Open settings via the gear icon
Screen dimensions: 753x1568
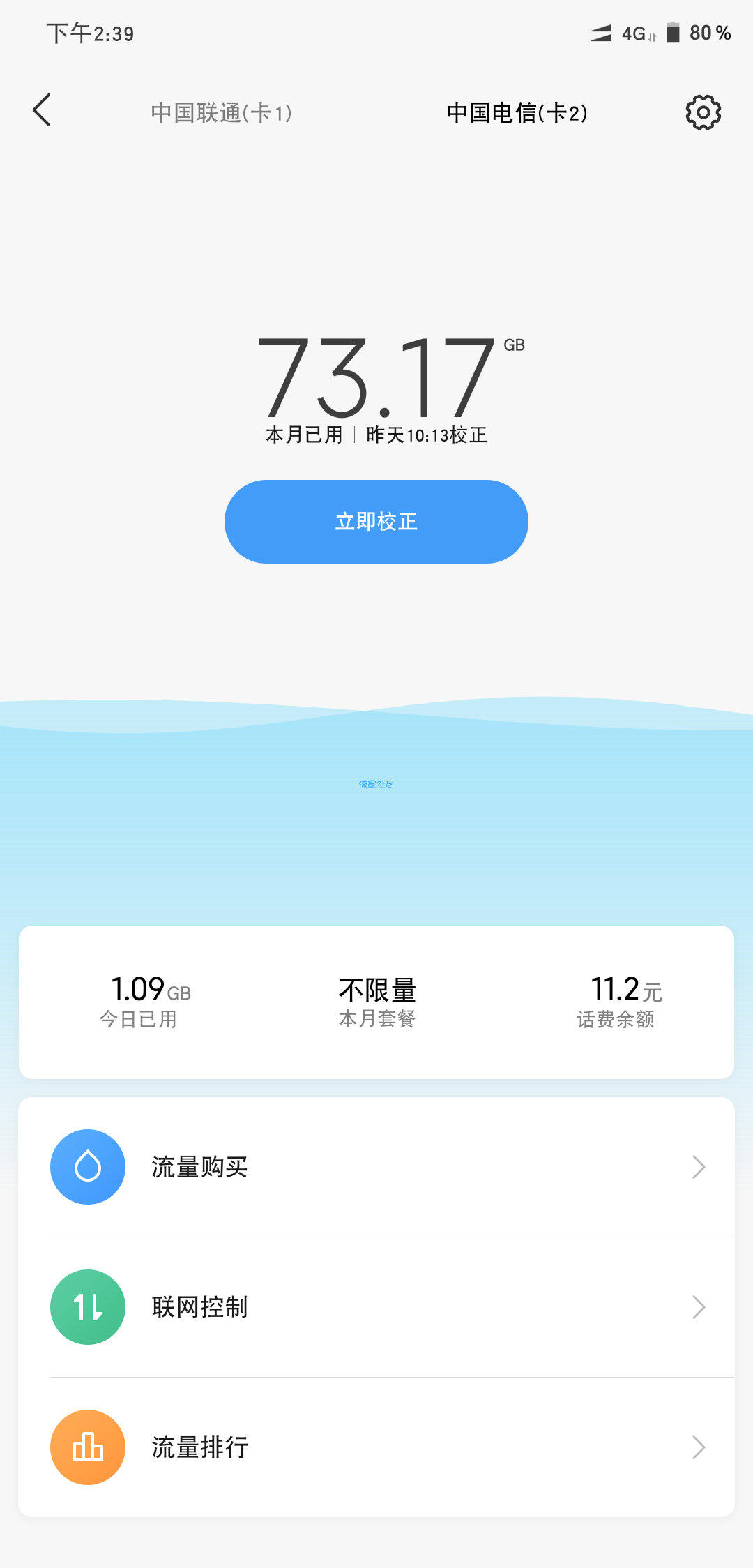(x=703, y=112)
